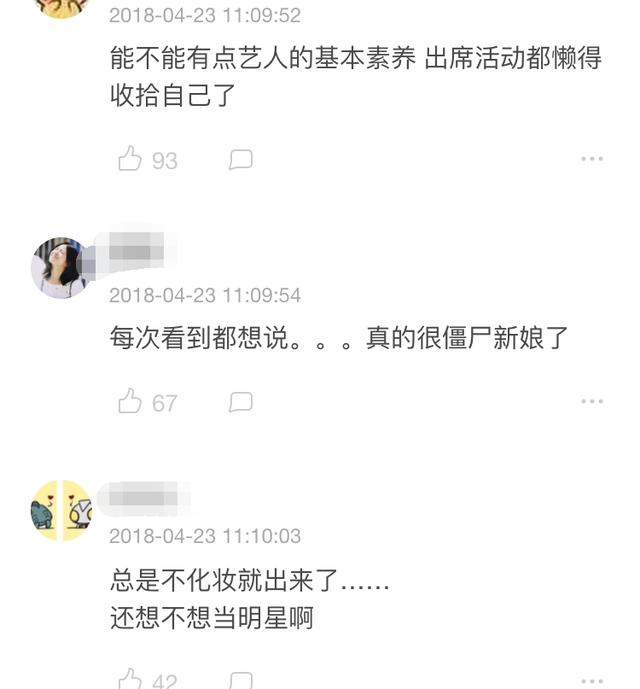
Task: Like the comment with 93 likes
Action: [130, 159]
